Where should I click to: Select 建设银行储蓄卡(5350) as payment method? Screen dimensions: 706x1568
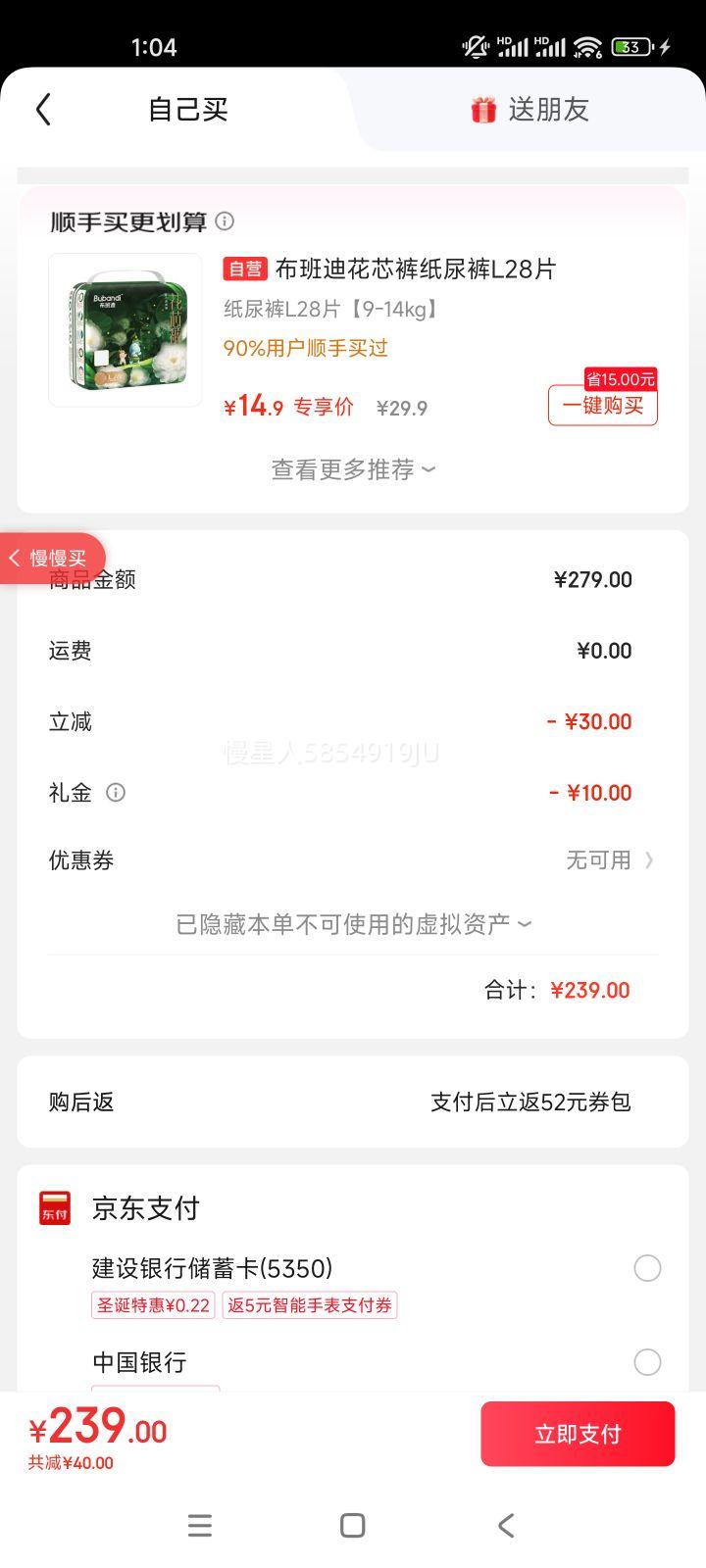coord(647,1268)
